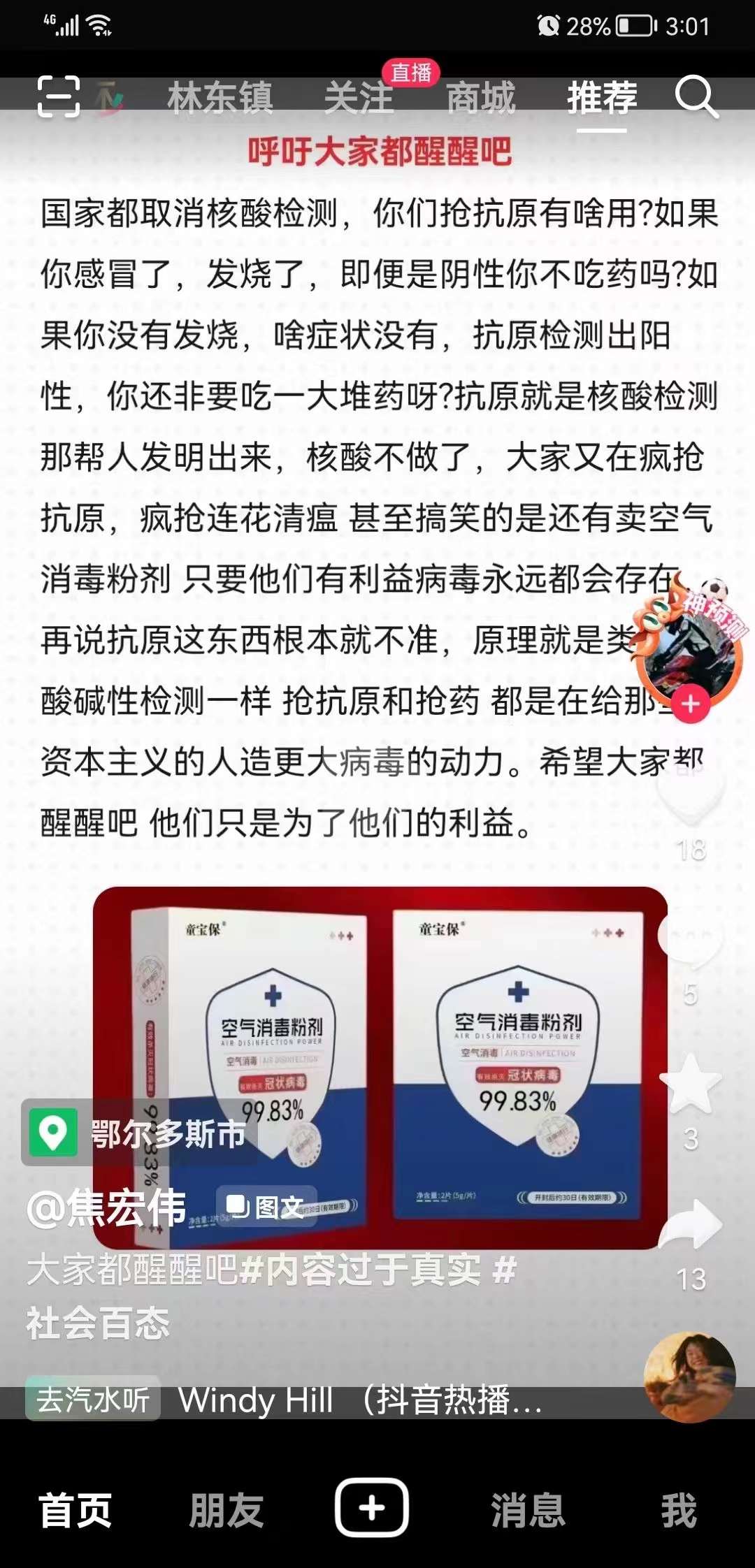Open the 鄂尔多斯市 location tag
The height and width of the screenshot is (1568, 755).
[140, 1133]
